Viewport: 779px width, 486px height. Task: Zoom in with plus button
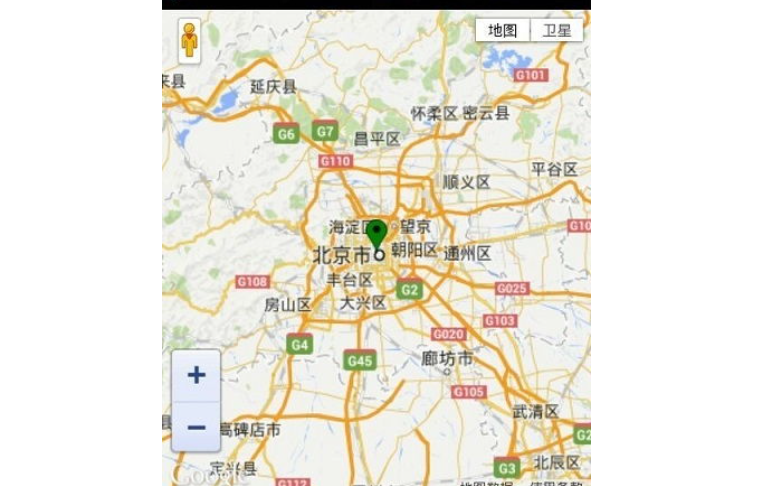point(196,375)
